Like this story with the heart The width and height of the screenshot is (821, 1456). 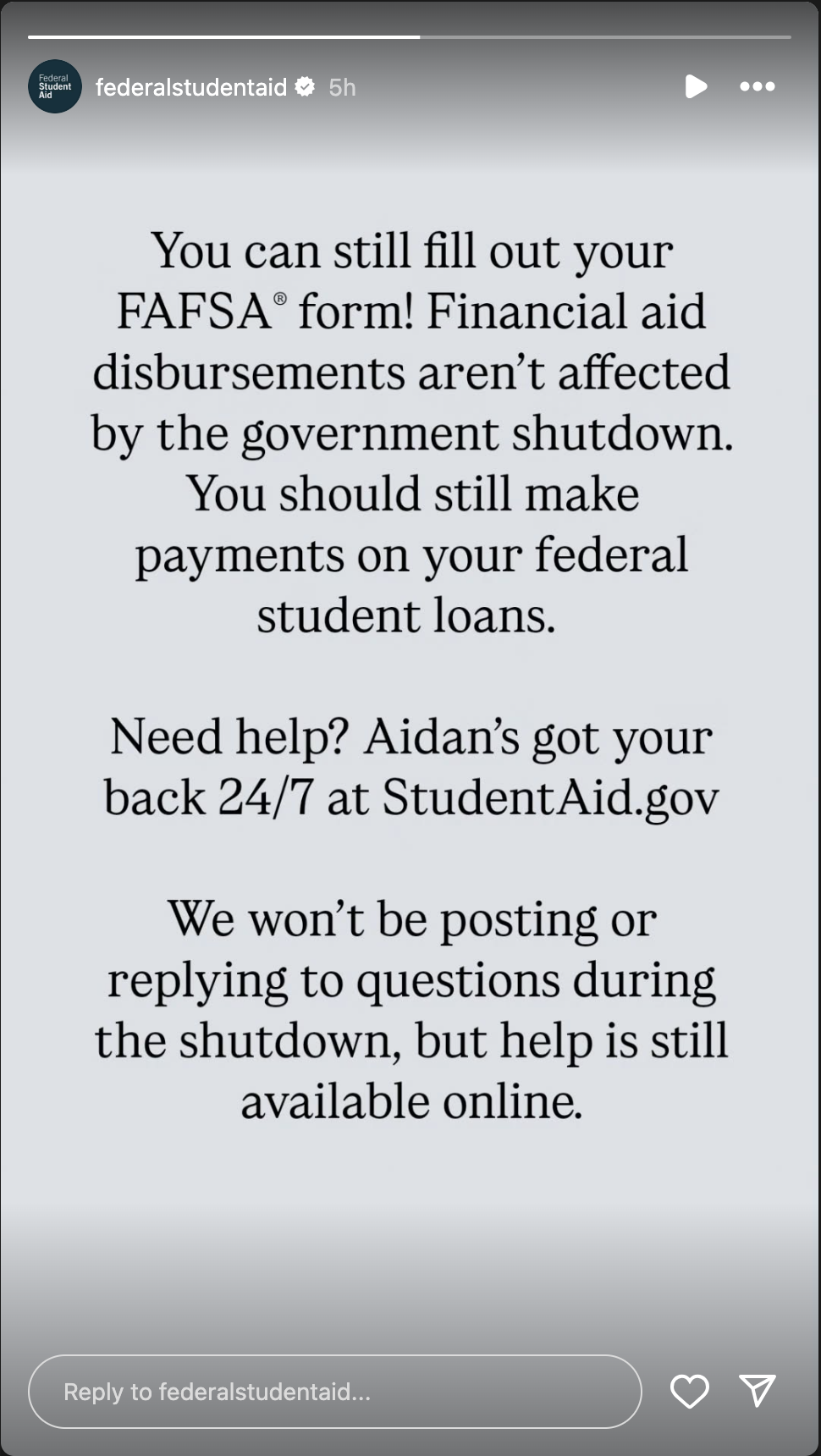coord(689,1391)
